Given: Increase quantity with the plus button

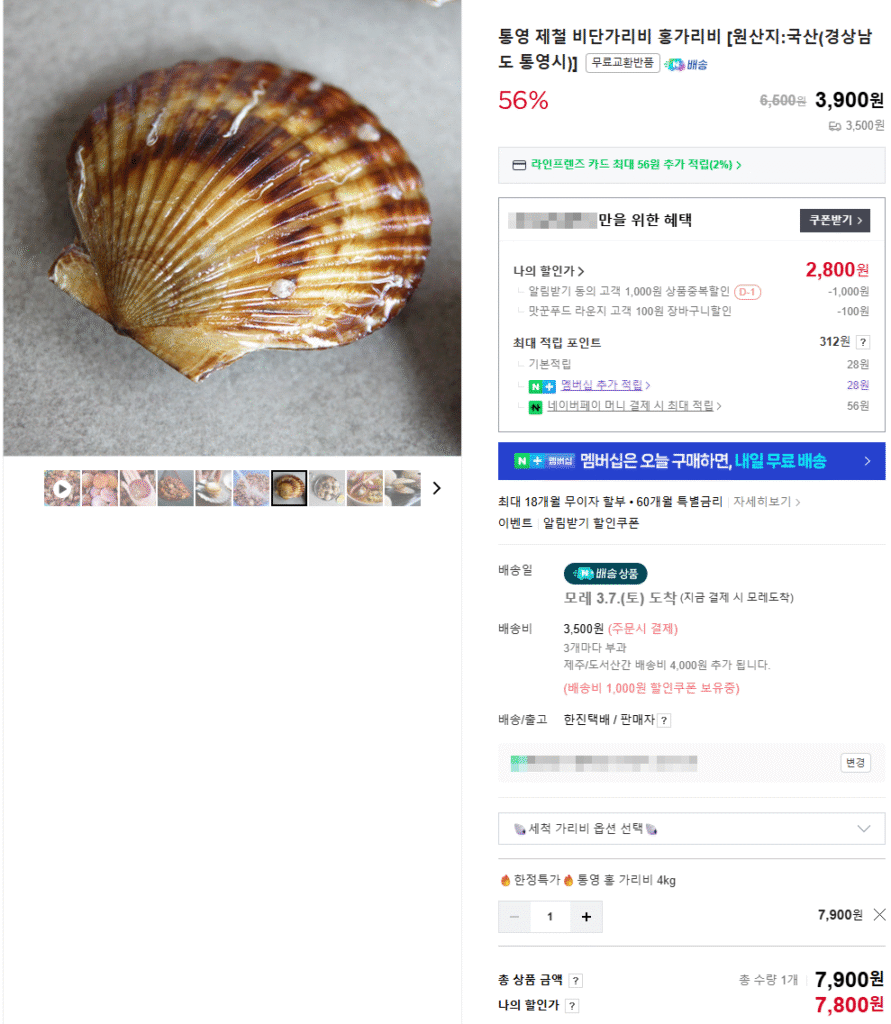Looking at the screenshot, I should coord(587,916).
